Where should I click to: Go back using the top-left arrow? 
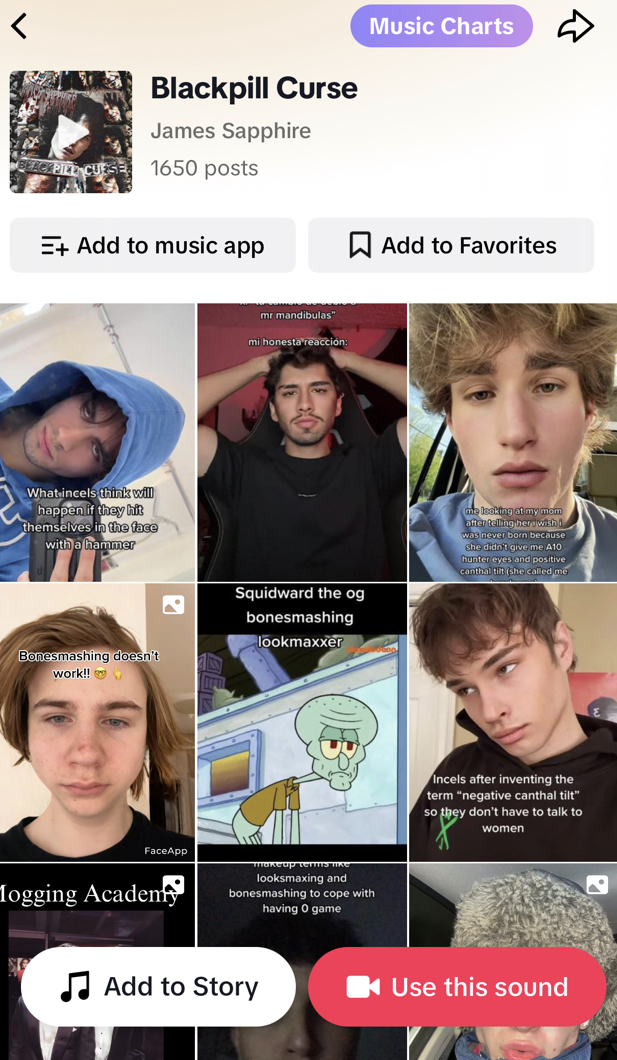pos(19,26)
